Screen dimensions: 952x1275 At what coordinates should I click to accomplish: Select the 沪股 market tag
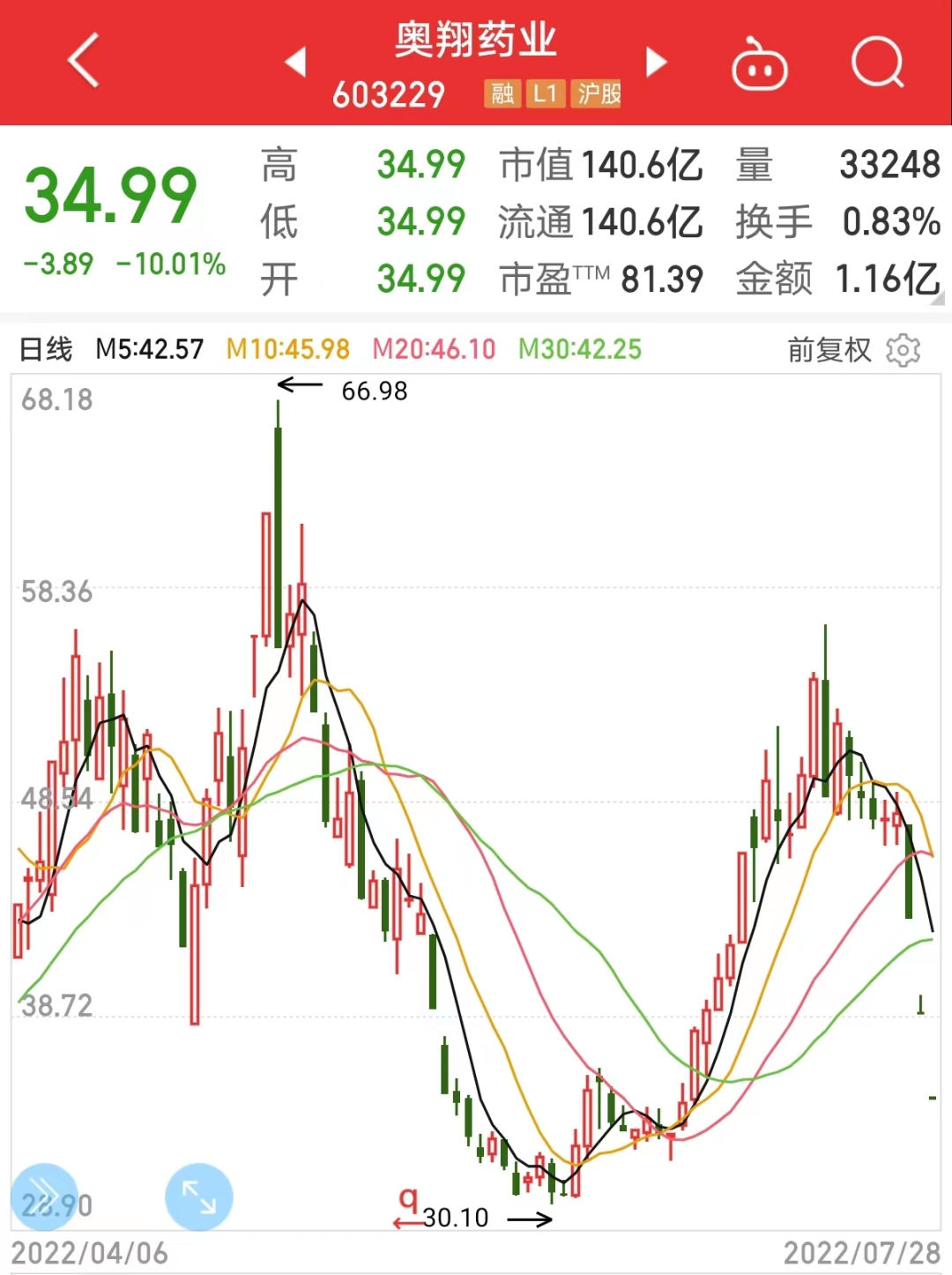(596, 94)
